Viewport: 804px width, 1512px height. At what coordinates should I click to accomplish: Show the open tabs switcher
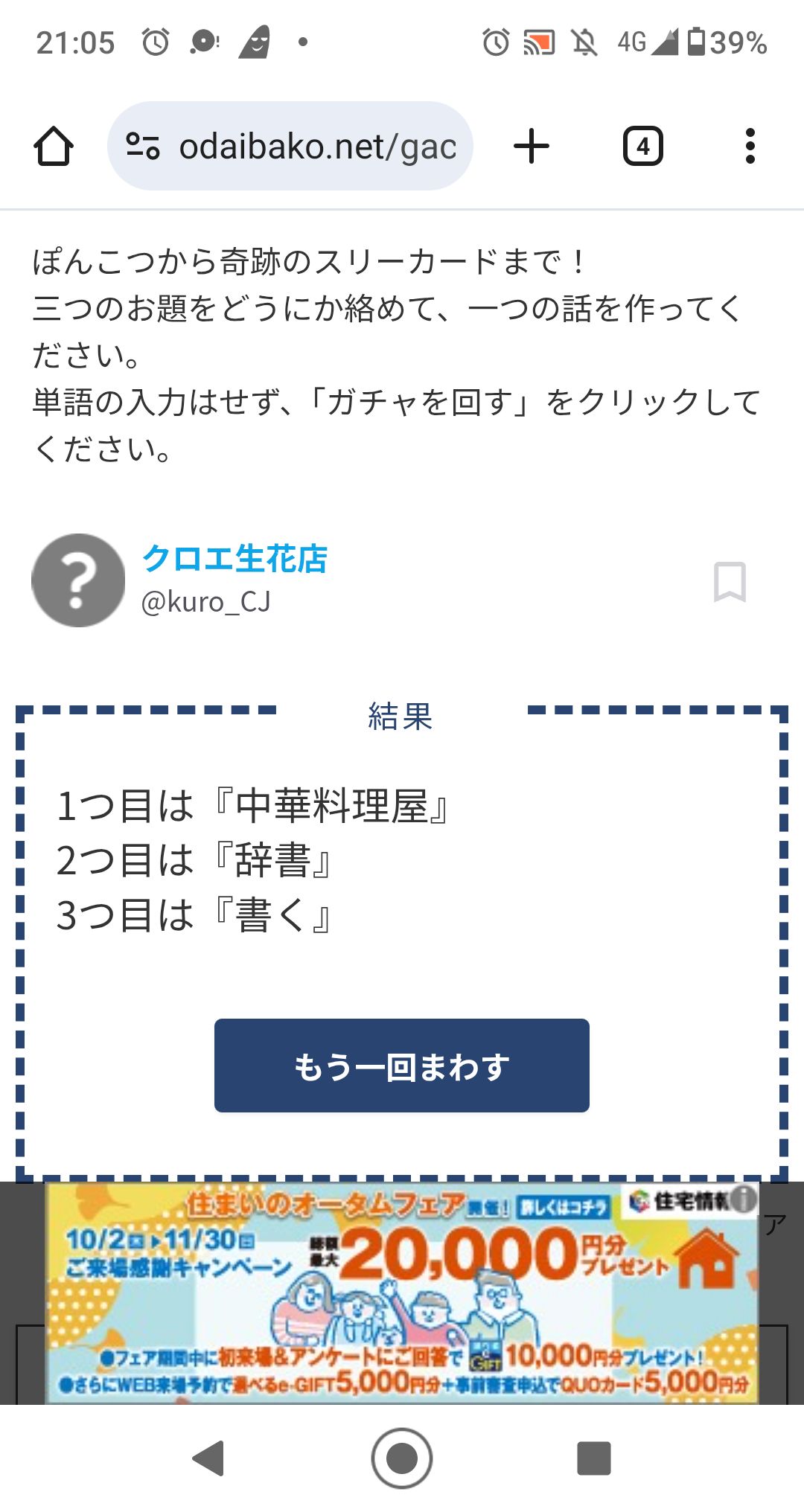tap(642, 146)
